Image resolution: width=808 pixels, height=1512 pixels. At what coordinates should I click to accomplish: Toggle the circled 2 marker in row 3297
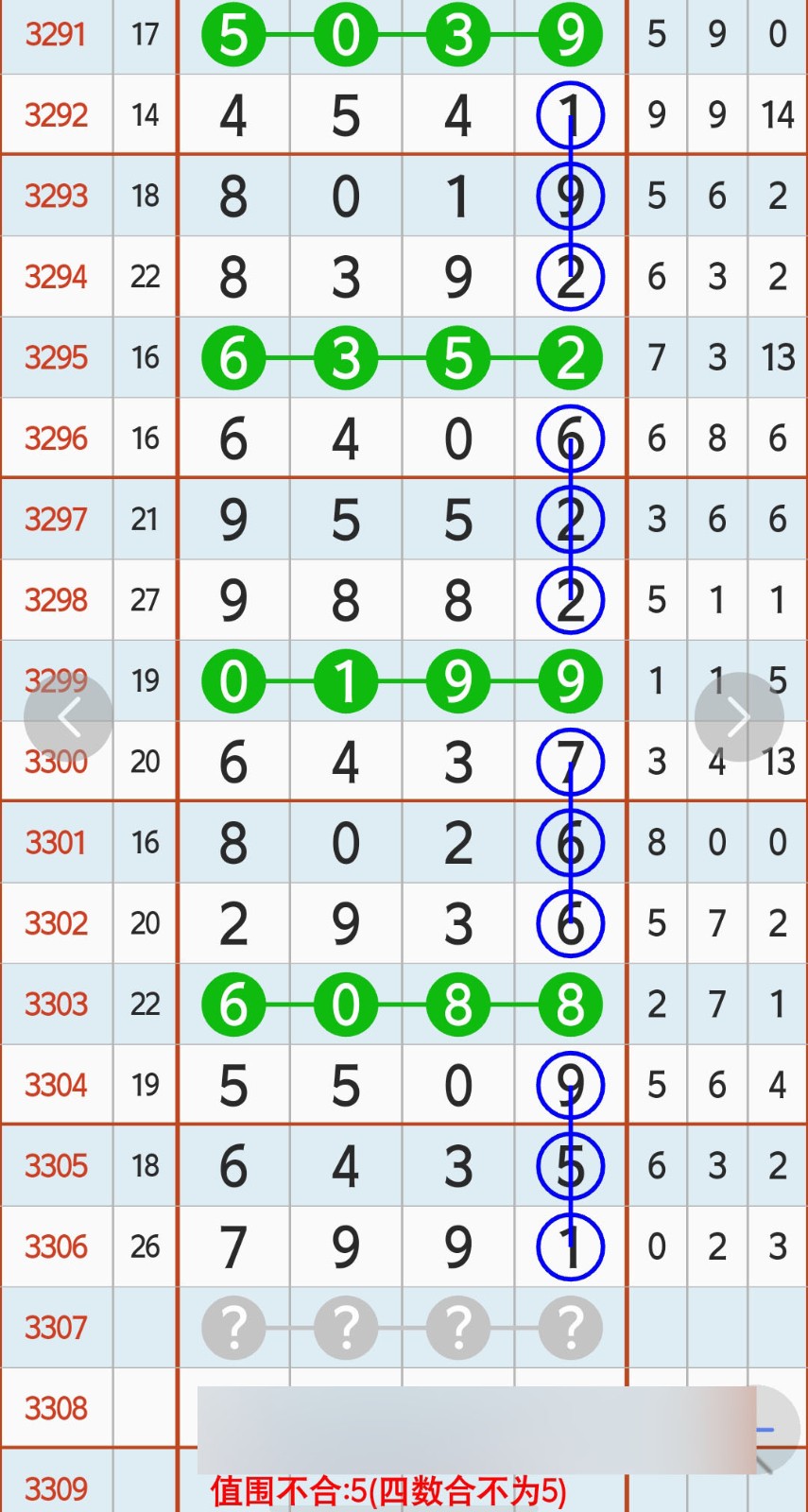570,519
